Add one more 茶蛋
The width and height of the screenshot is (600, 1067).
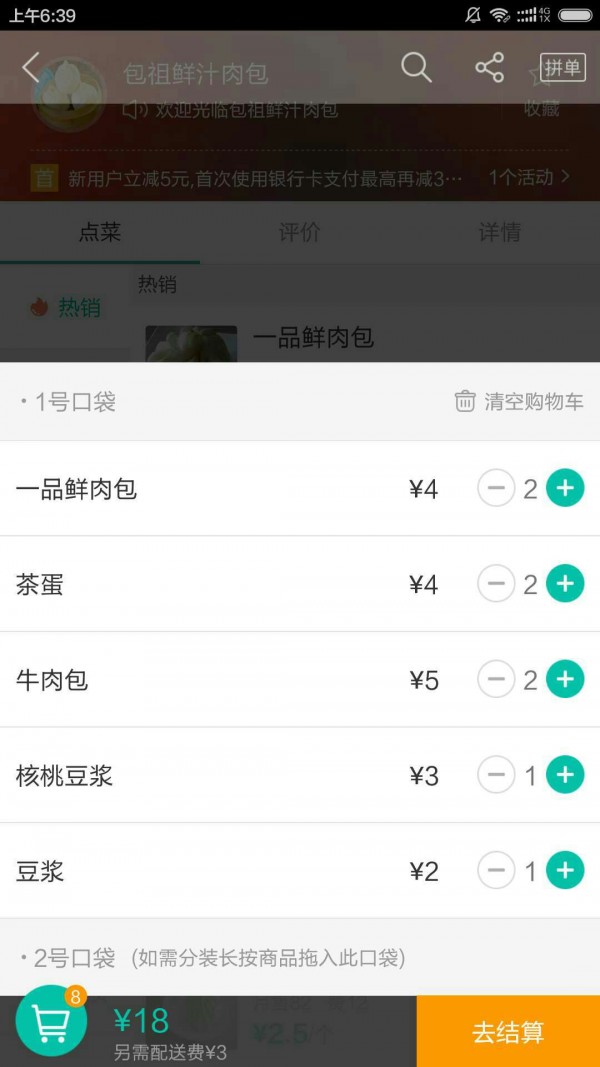(565, 584)
